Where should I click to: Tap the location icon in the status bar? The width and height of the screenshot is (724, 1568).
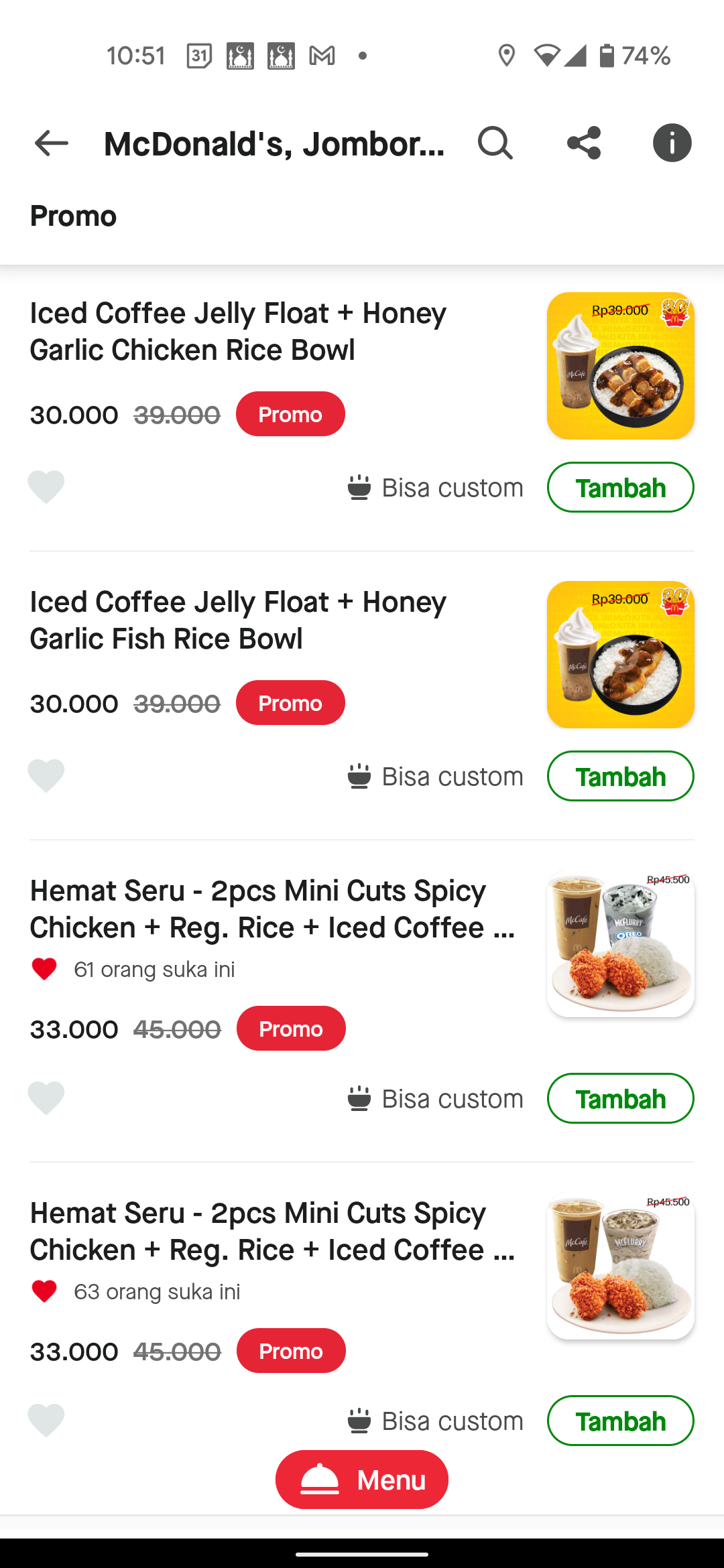point(505,56)
